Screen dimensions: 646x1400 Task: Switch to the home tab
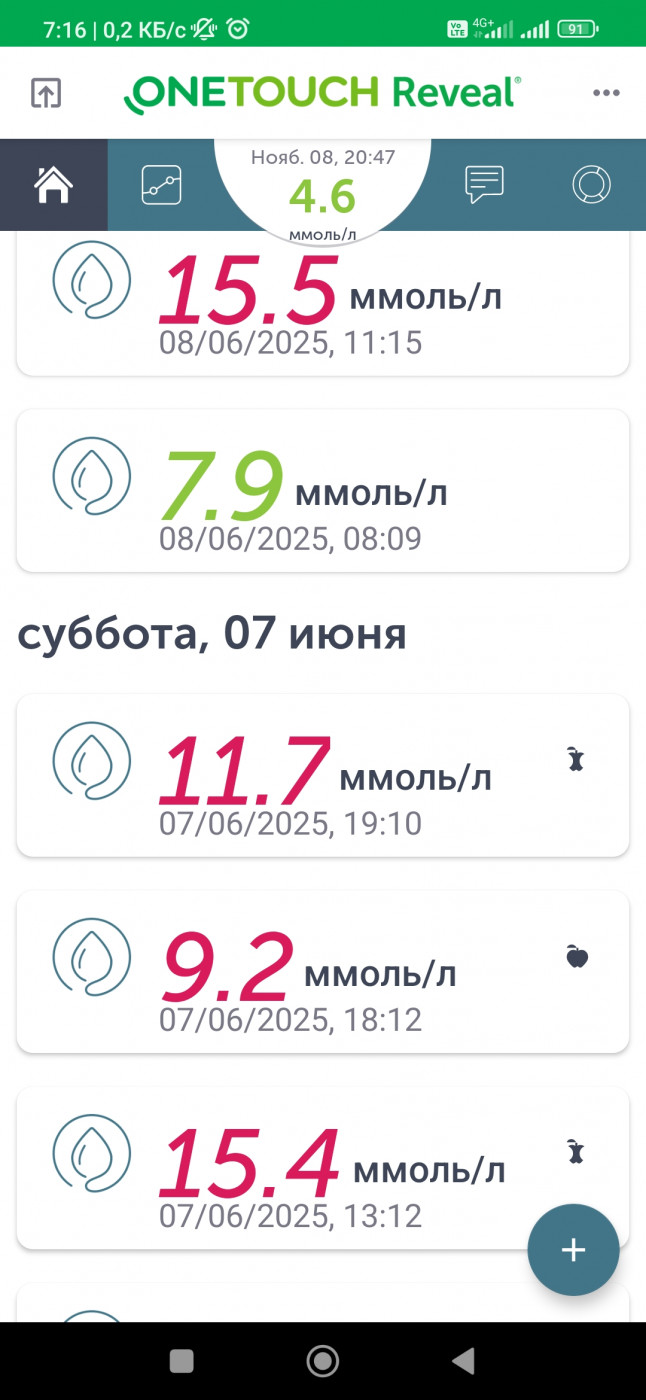tap(54, 185)
